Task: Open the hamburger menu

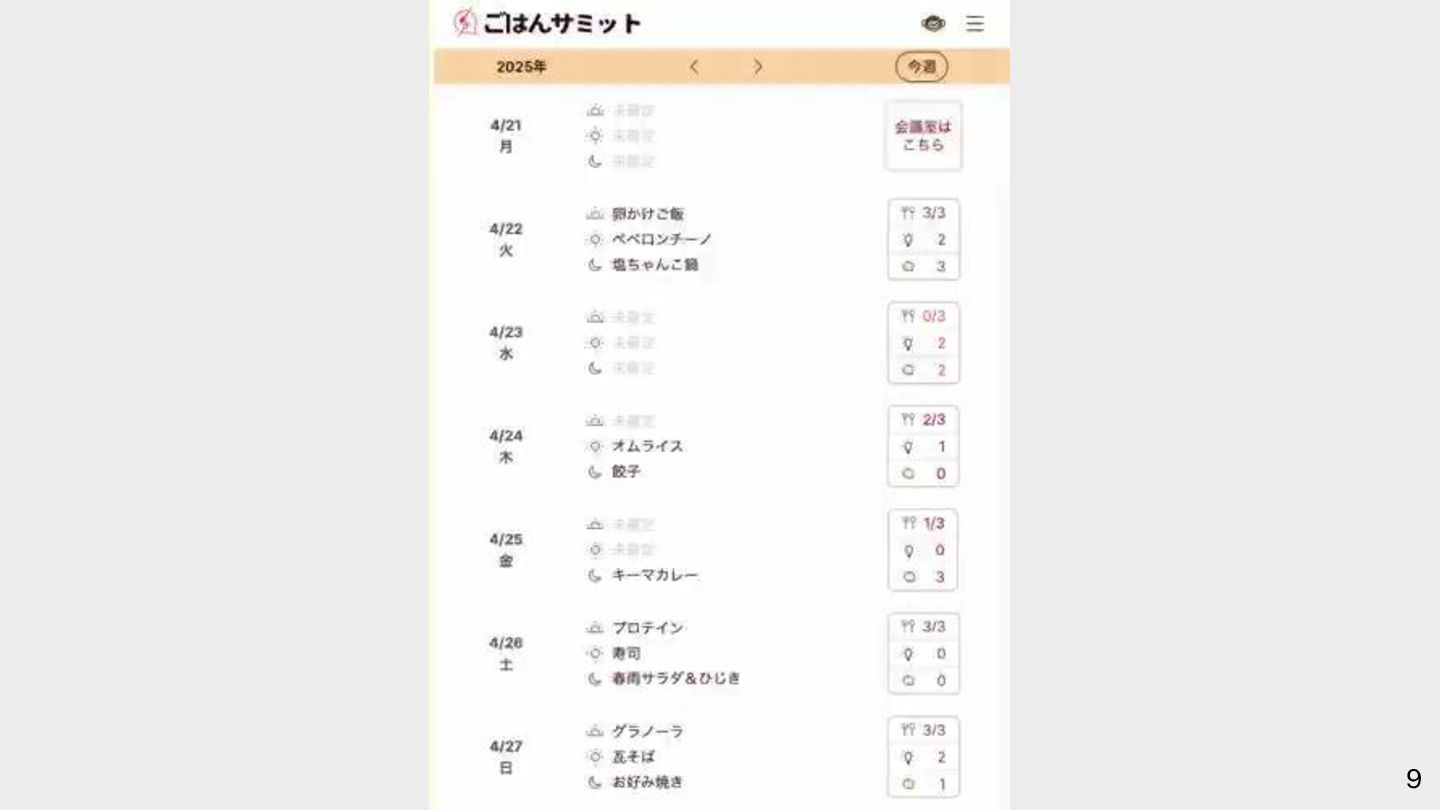Action: click(975, 23)
